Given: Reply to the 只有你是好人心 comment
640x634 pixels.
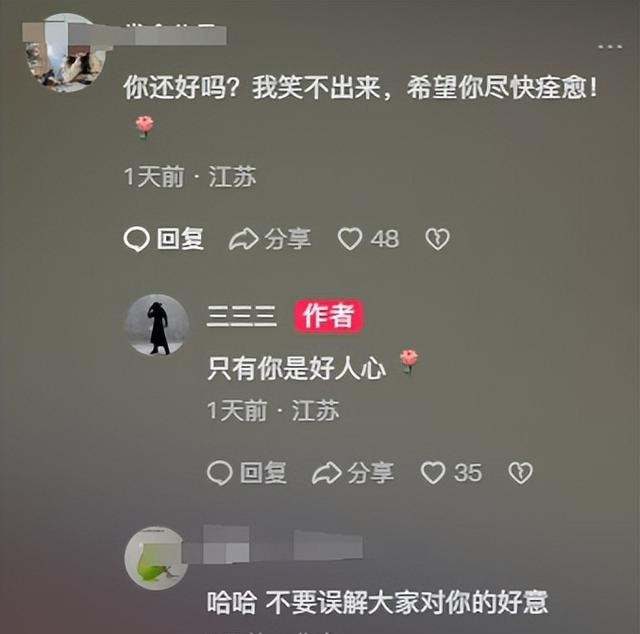Looking at the screenshot, I should [248, 473].
